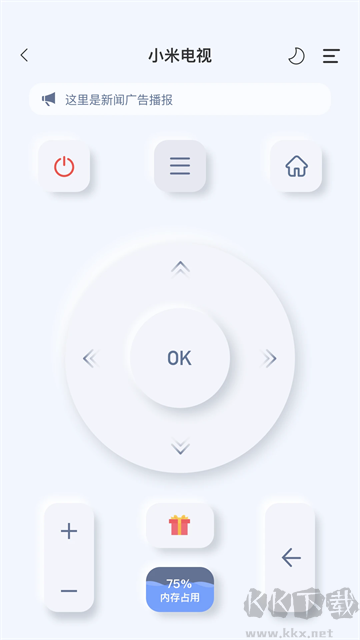
Task: Go back using the top-left arrow
Action: click(24, 55)
